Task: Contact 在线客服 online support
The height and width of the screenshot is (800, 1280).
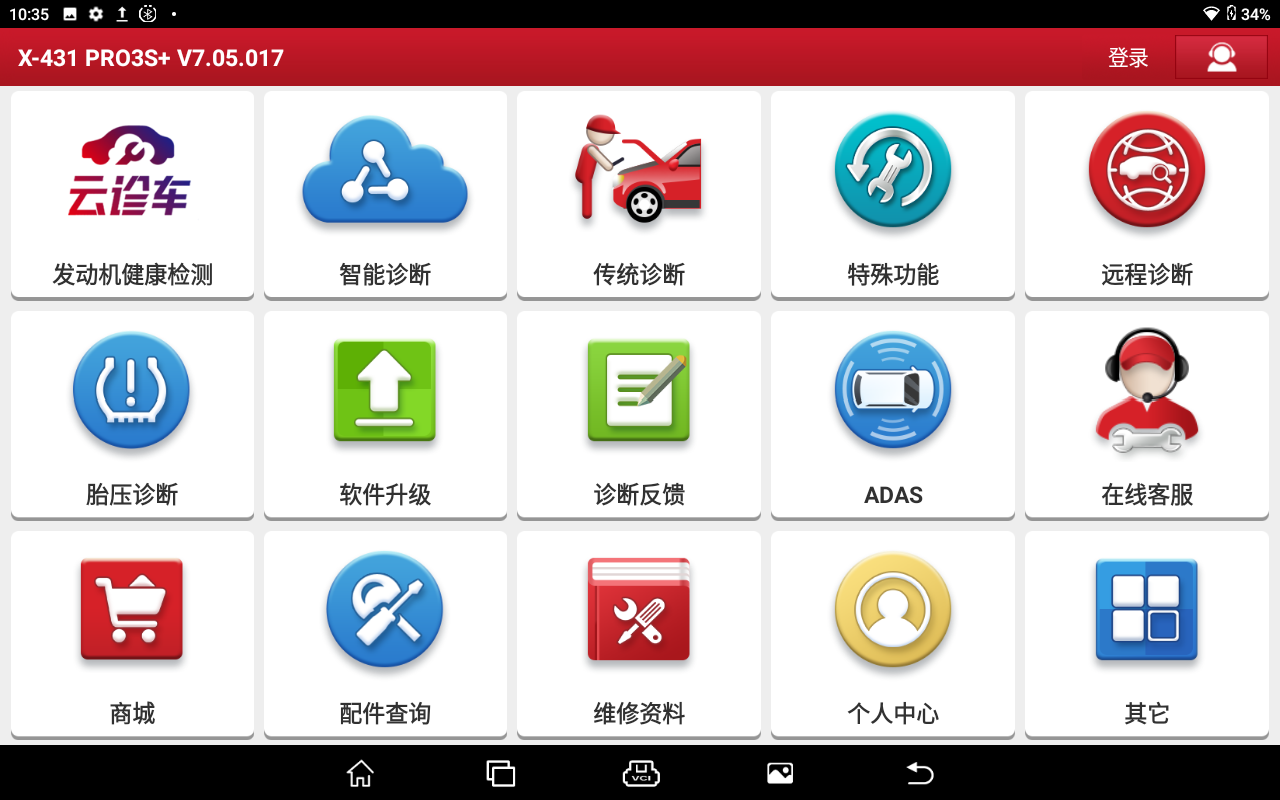Action: coord(1147,415)
